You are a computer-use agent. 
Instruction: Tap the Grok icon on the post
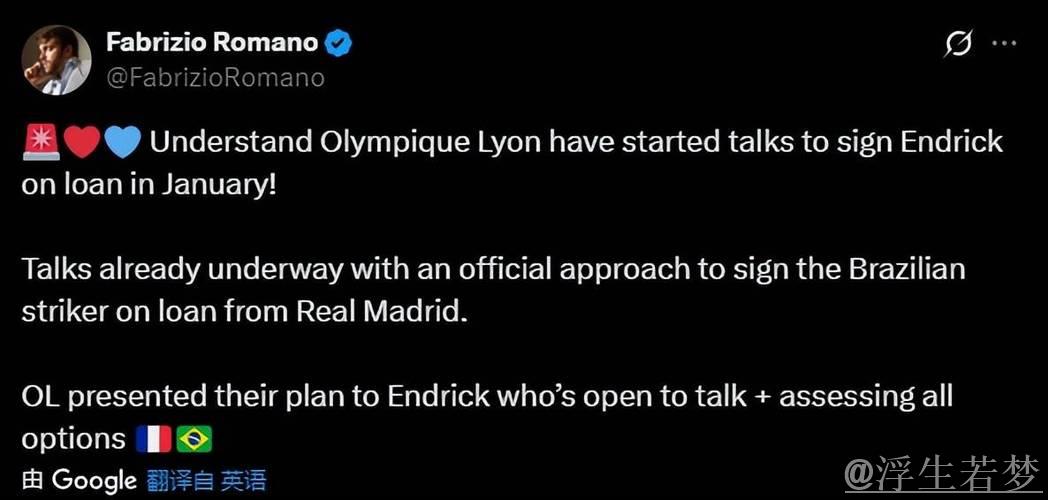tap(958, 45)
